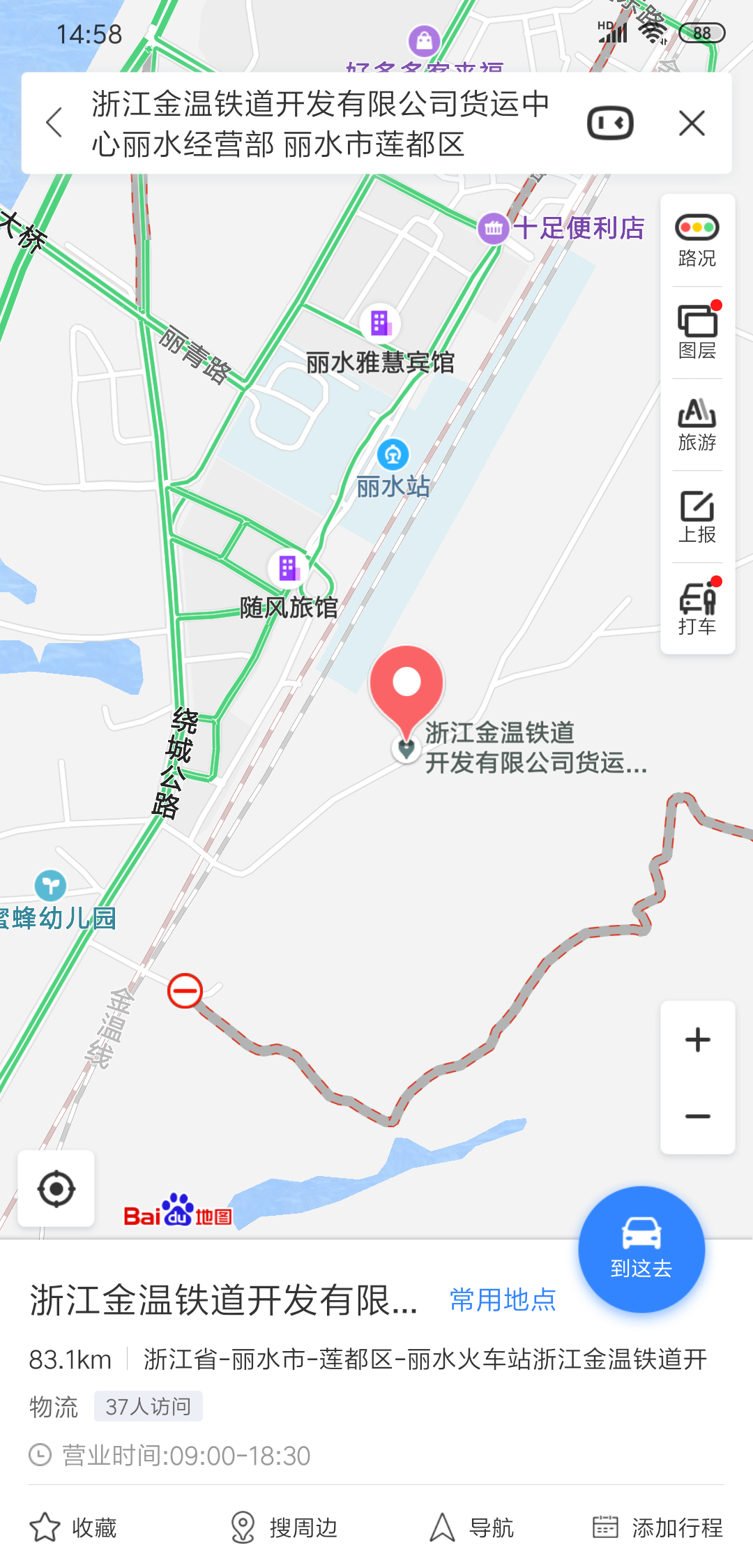Go back using the search bar arrow

[55, 123]
